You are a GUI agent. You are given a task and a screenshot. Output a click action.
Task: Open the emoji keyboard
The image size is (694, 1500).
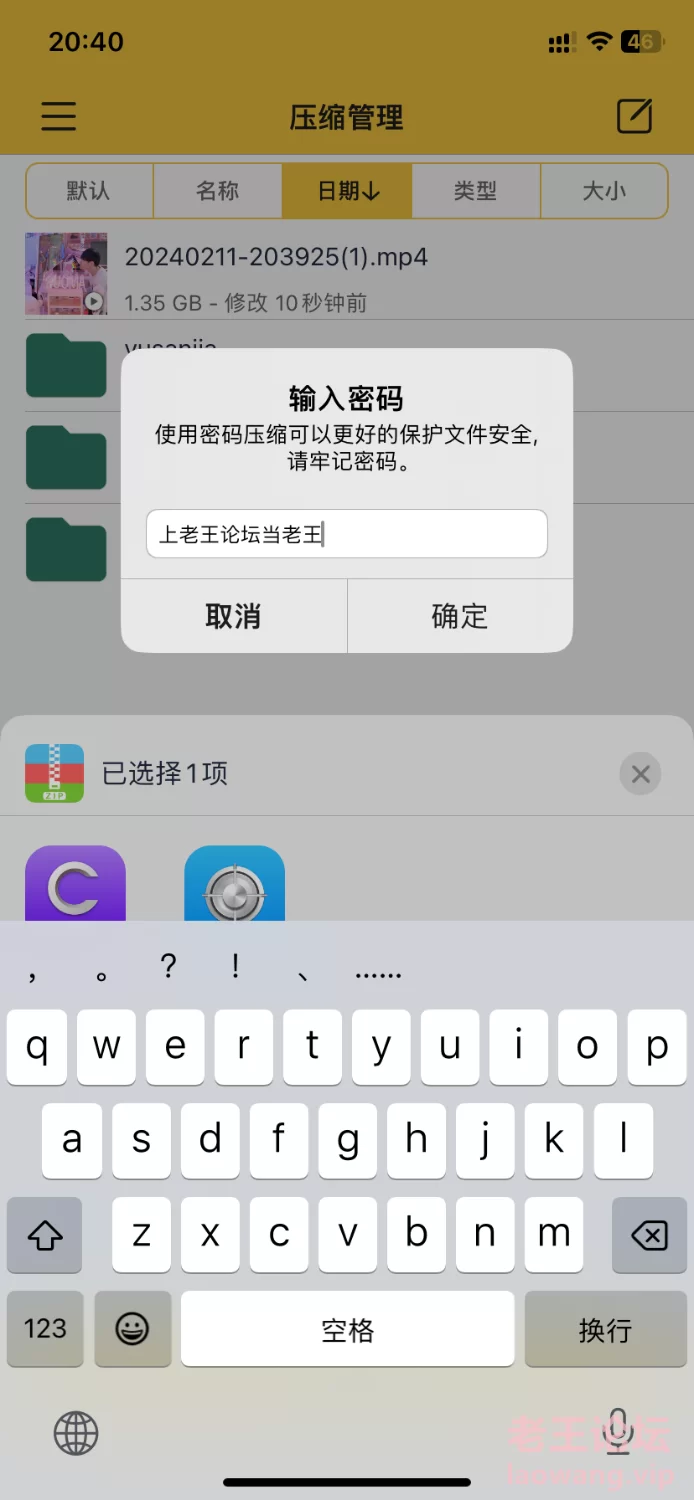coord(132,1329)
